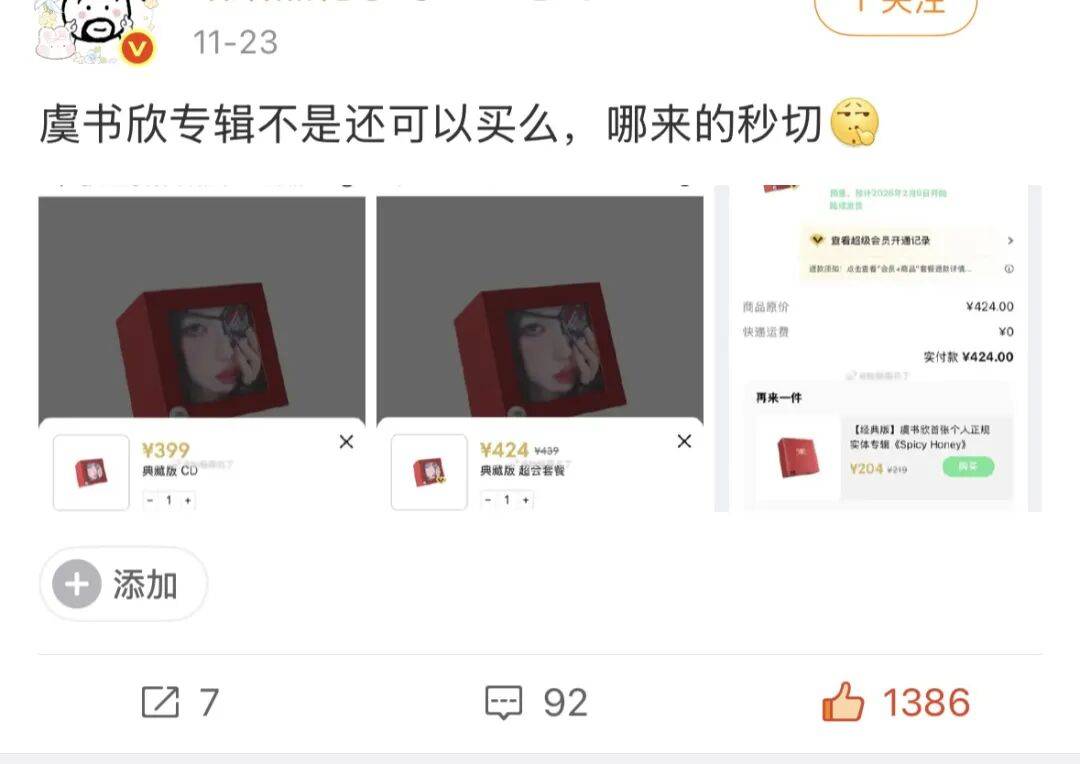Screen dimensions: 1080x764
Task: Repost this Weibo post
Action: click(x=179, y=702)
